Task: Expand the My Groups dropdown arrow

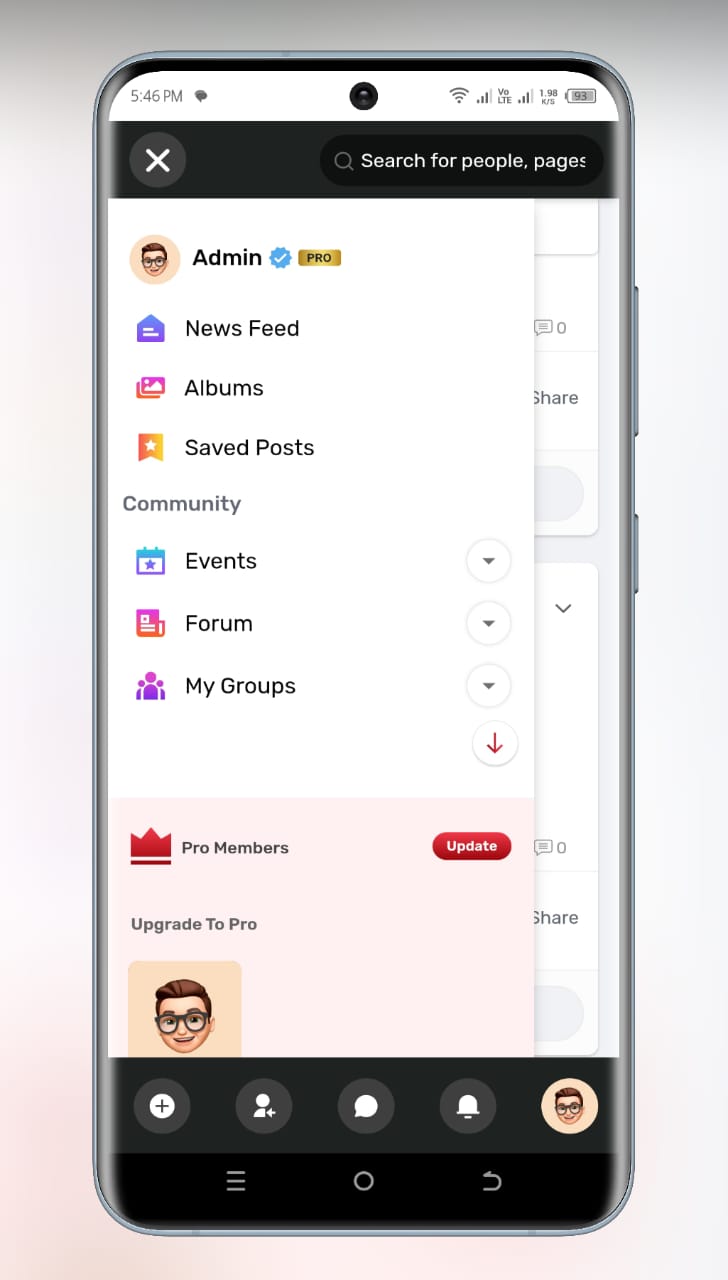Action: point(488,686)
